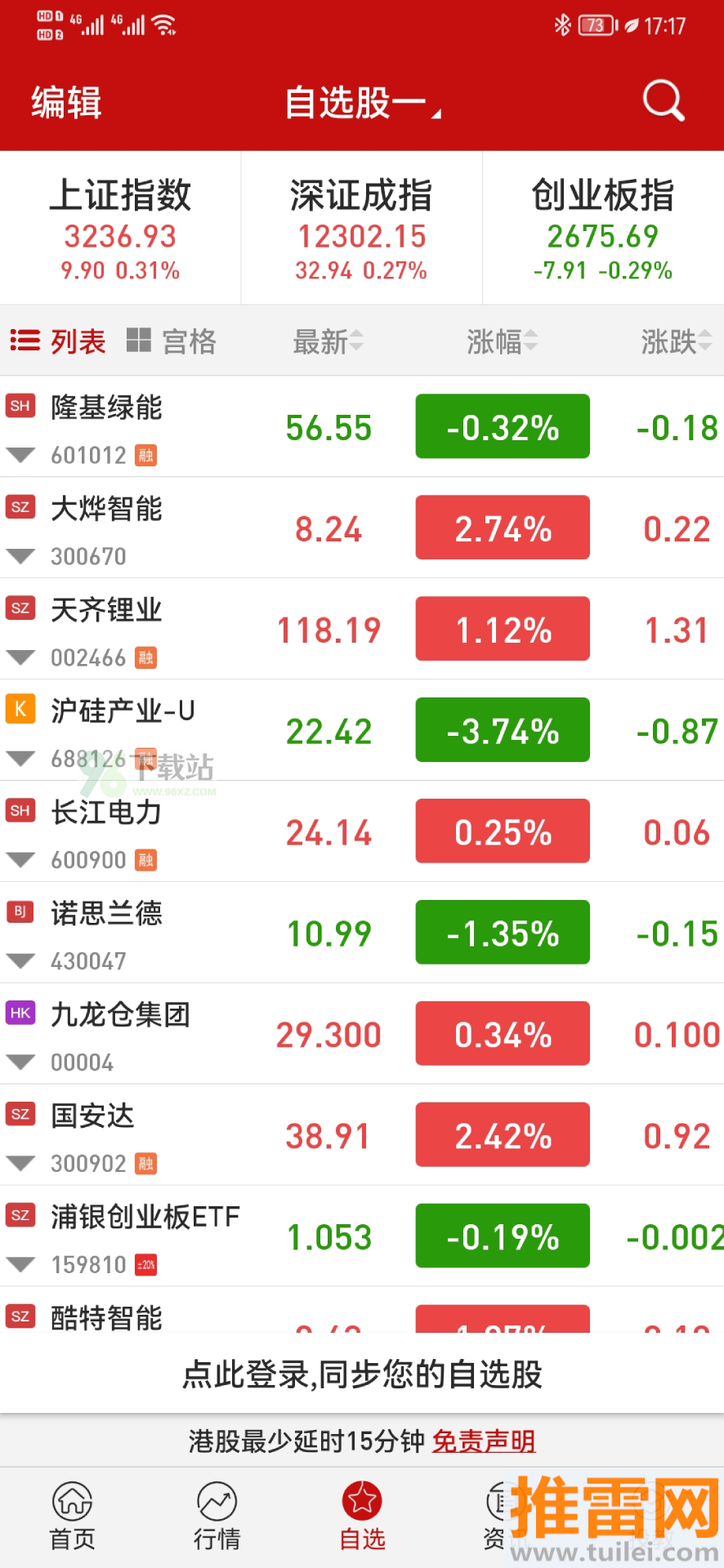The width and height of the screenshot is (724, 1568).
Task: Expand the arrow under 大烨智能
Action: (x=20, y=557)
